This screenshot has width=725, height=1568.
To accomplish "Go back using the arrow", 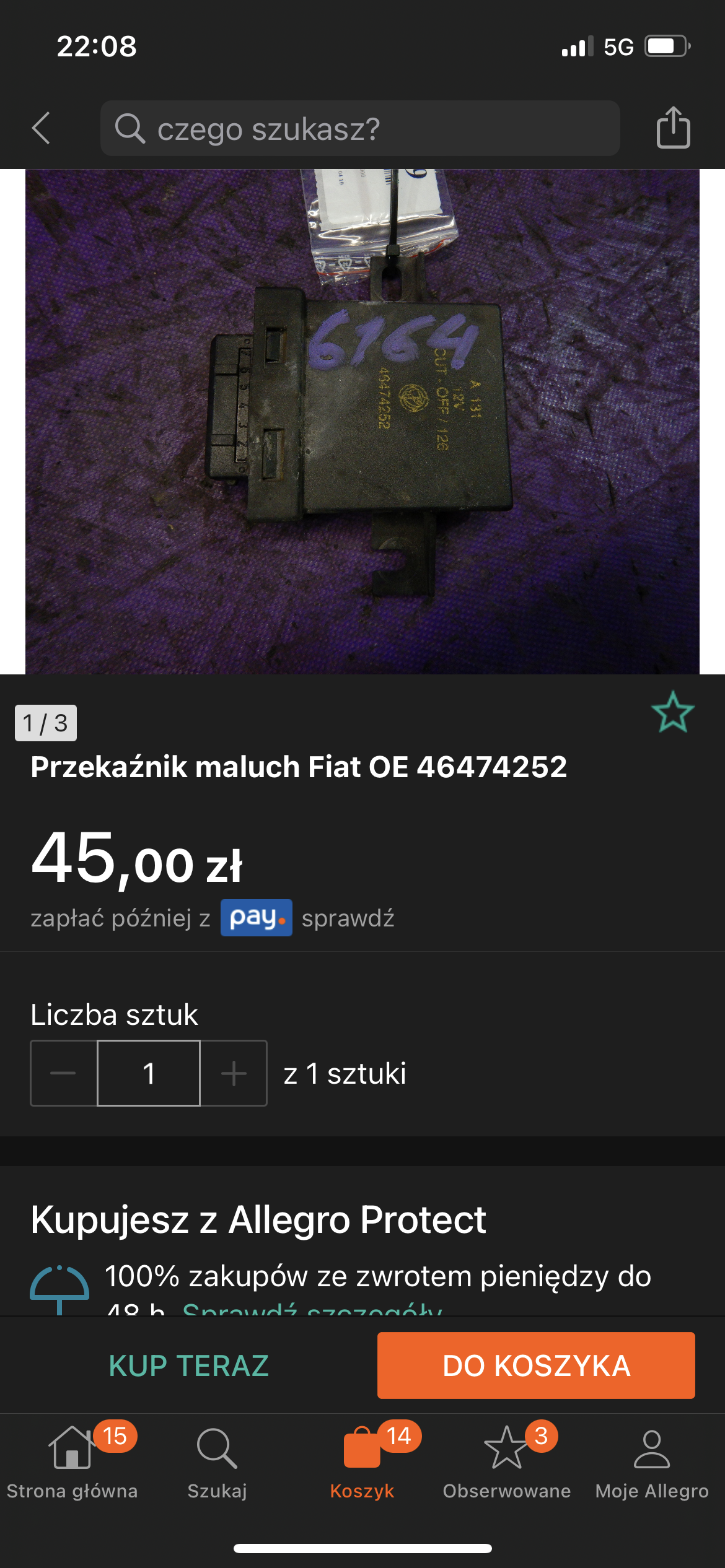I will click(x=42, y=128).
